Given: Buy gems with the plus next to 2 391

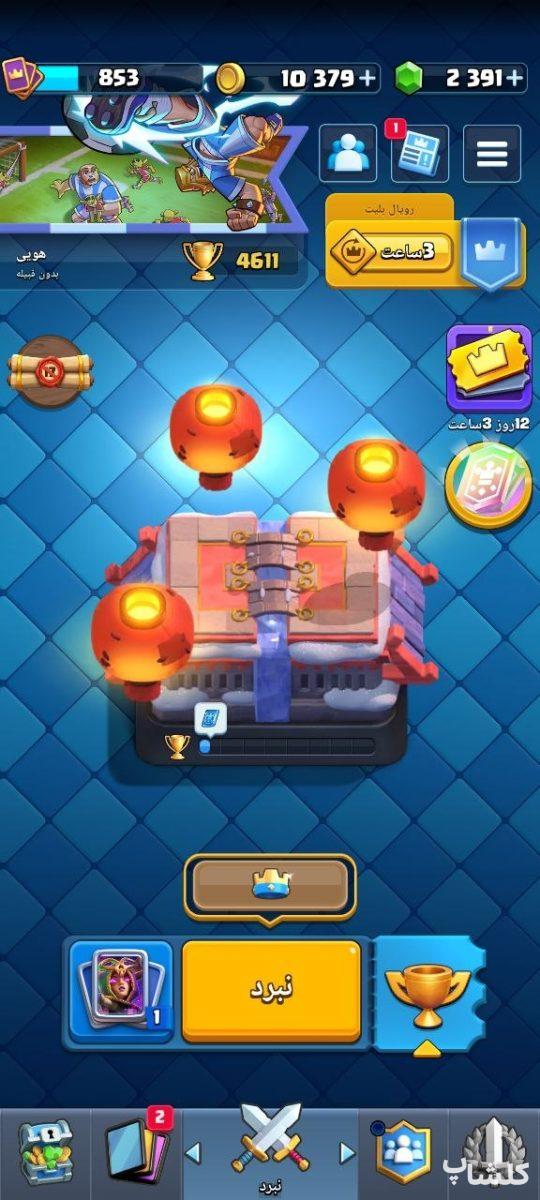Looking at the screenshot, I should coord(515,77).
